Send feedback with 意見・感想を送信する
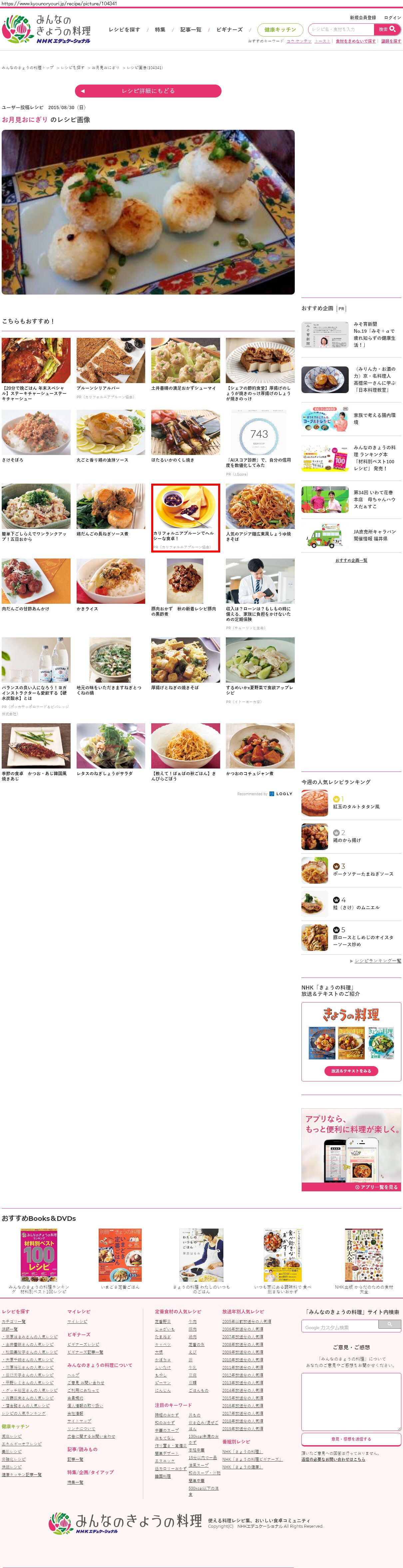 (351, 1439)
